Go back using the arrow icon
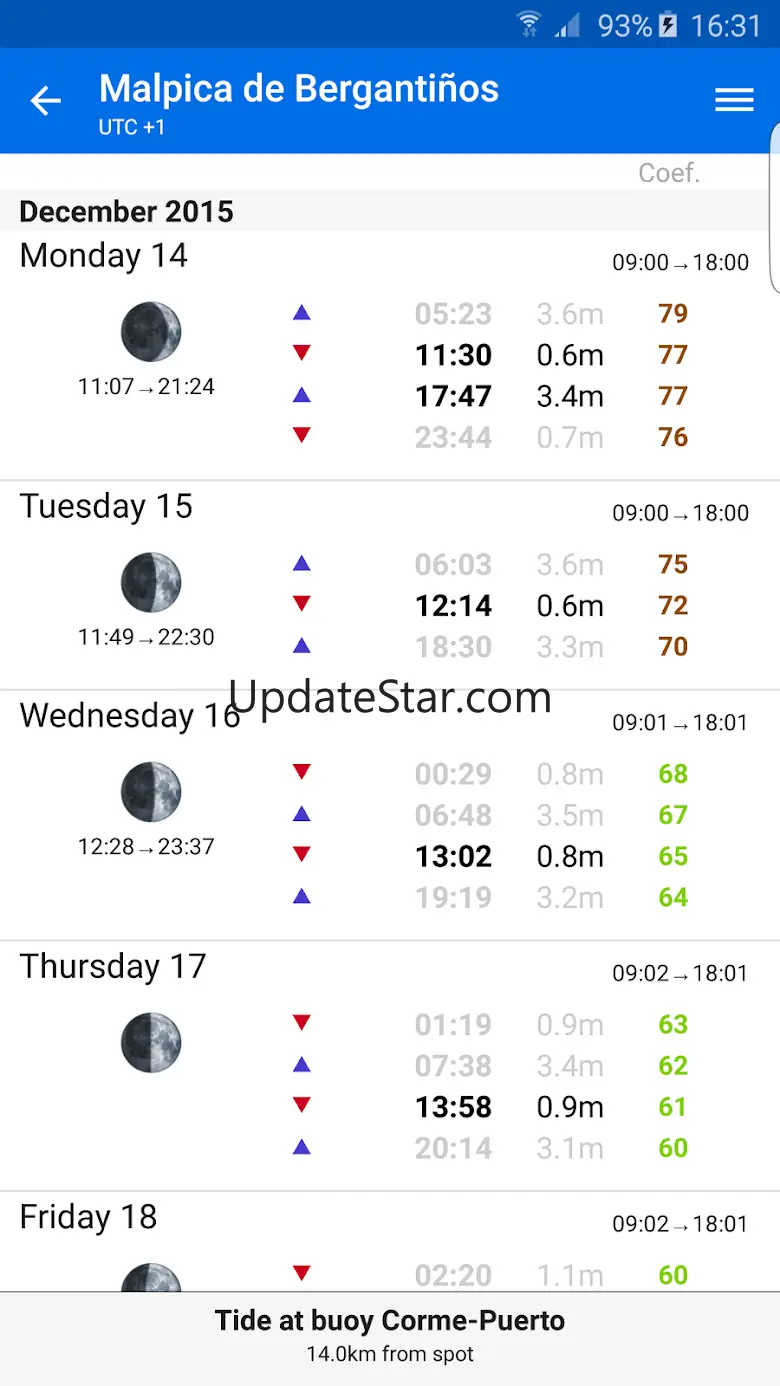 [x=46, y=100]
